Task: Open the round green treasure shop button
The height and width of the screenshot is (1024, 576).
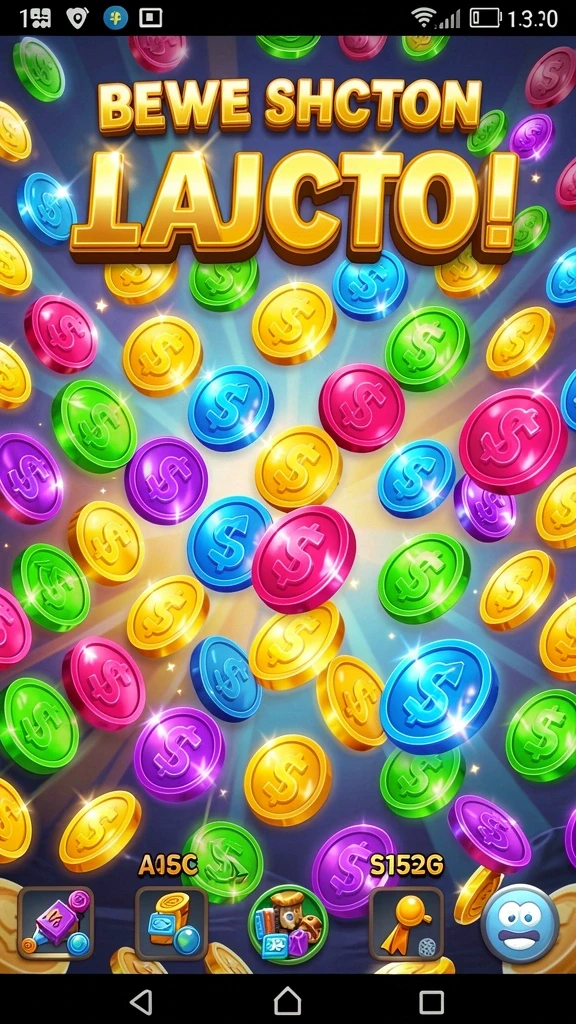Action: (x=288, y=925)
